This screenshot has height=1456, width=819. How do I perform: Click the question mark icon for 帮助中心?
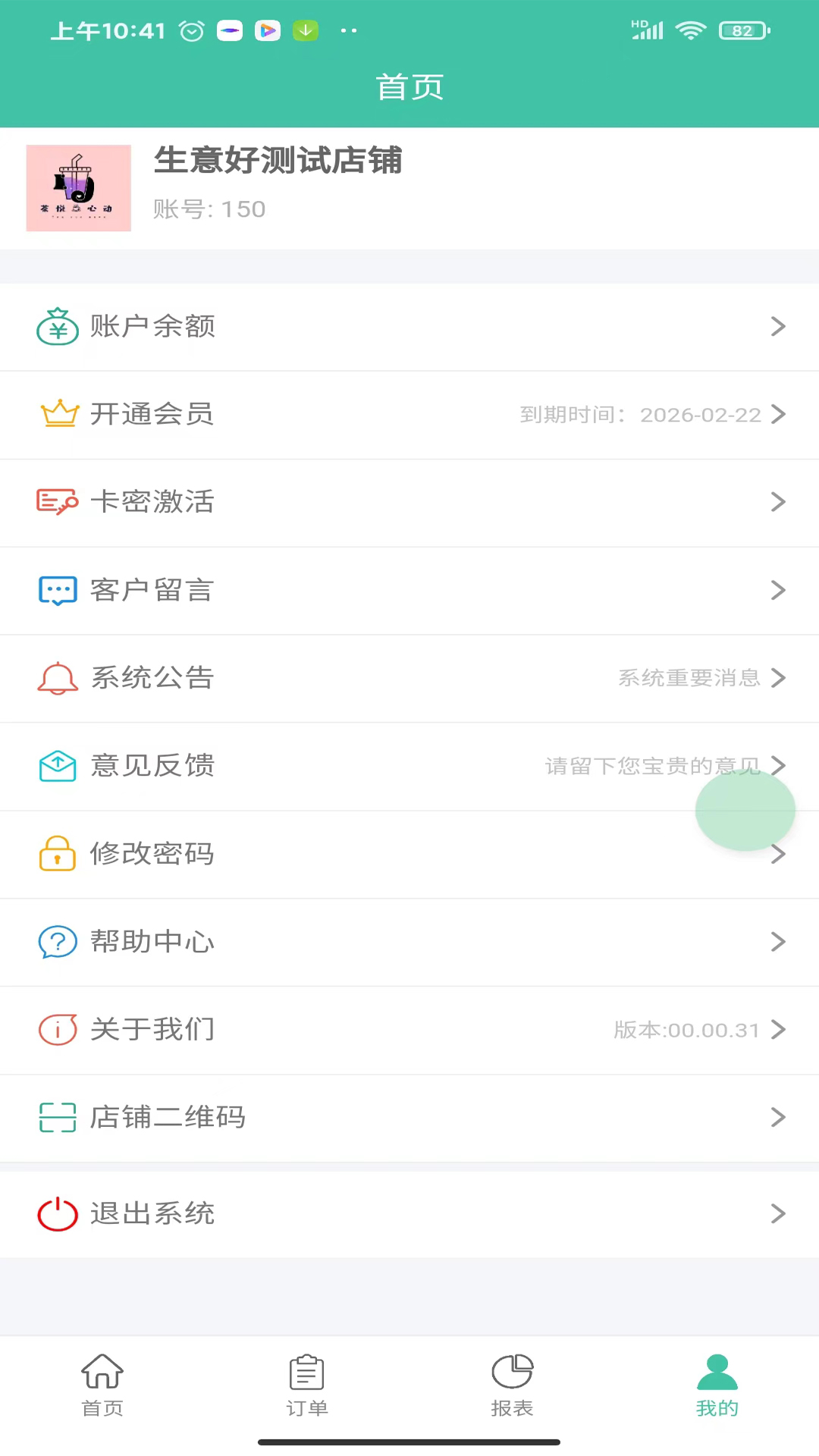[x=58, y=942]
